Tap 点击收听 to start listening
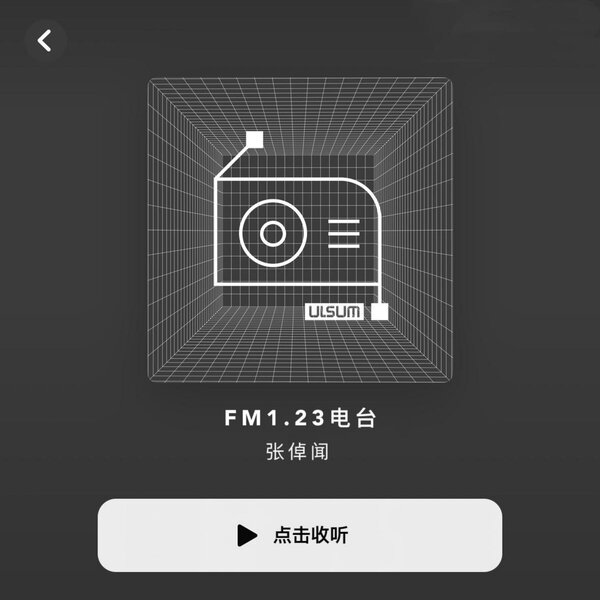 299,535
